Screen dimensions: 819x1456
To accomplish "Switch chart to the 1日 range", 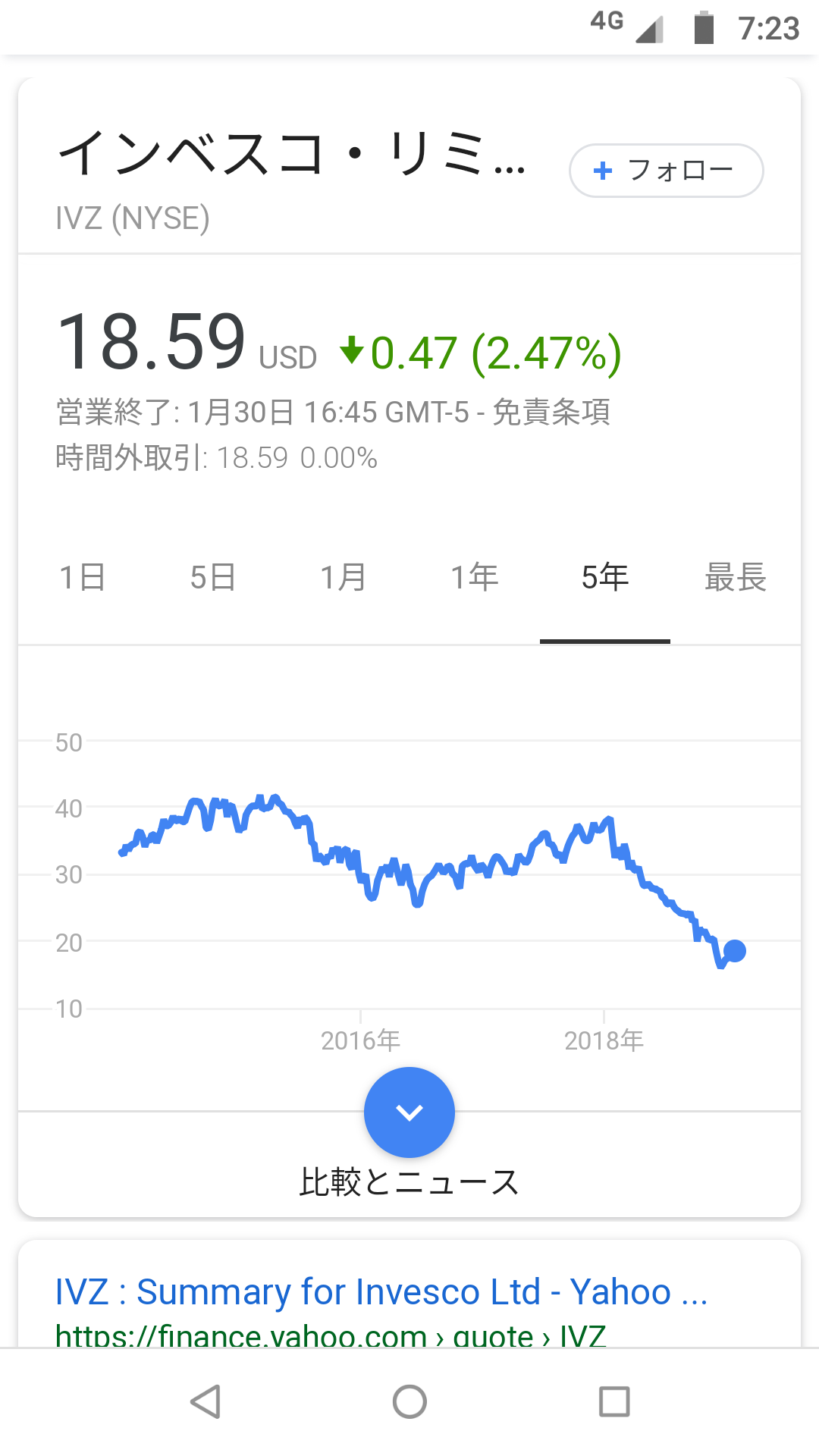I will (83, 578).
